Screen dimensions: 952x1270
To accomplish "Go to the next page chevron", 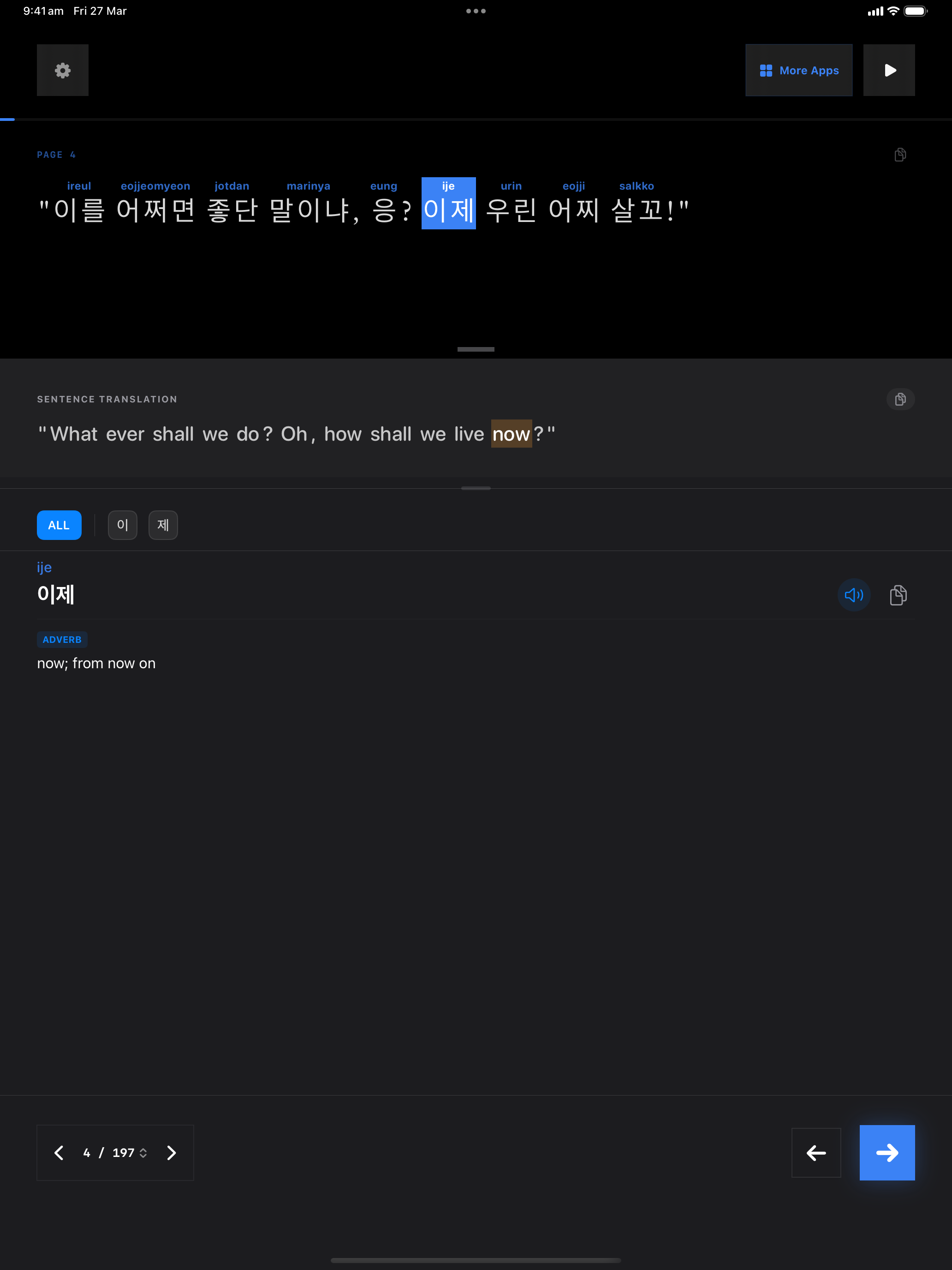I will click(171, 1152).
